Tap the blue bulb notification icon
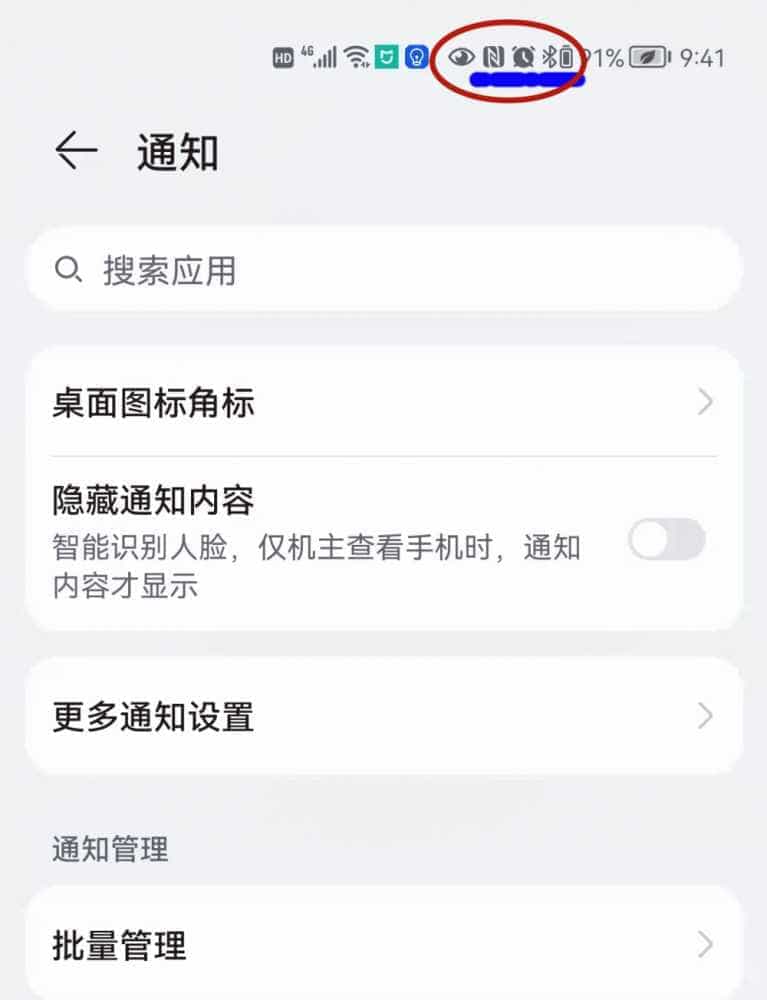This screenshot has height=1000, width=767. pos(417,57)
